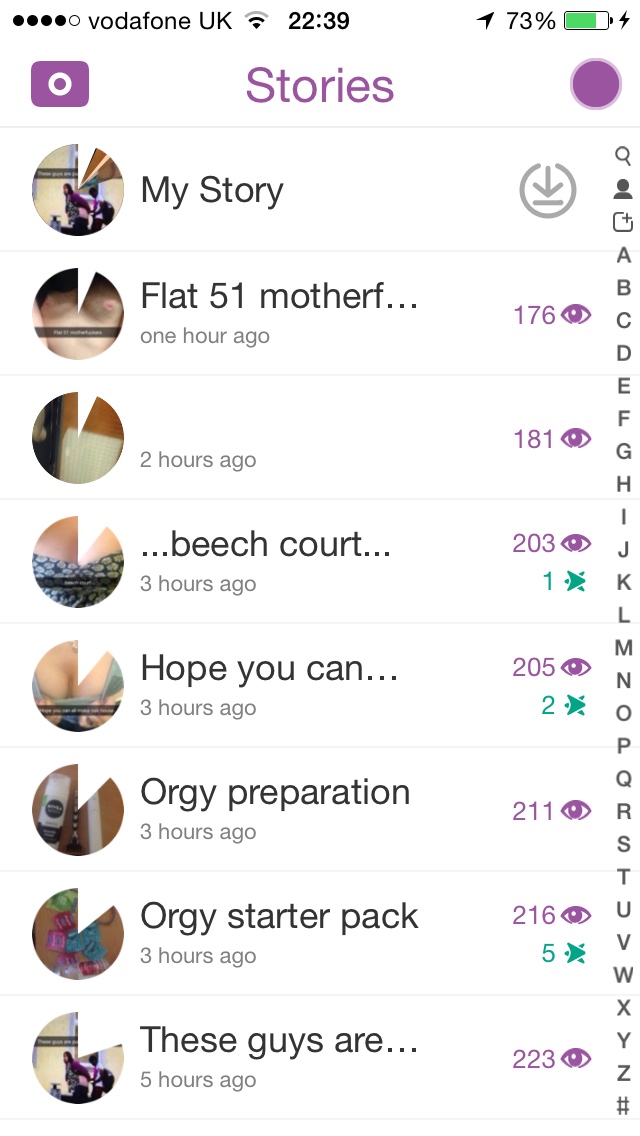Jump to the contacts person icon in index

[623, 188]
